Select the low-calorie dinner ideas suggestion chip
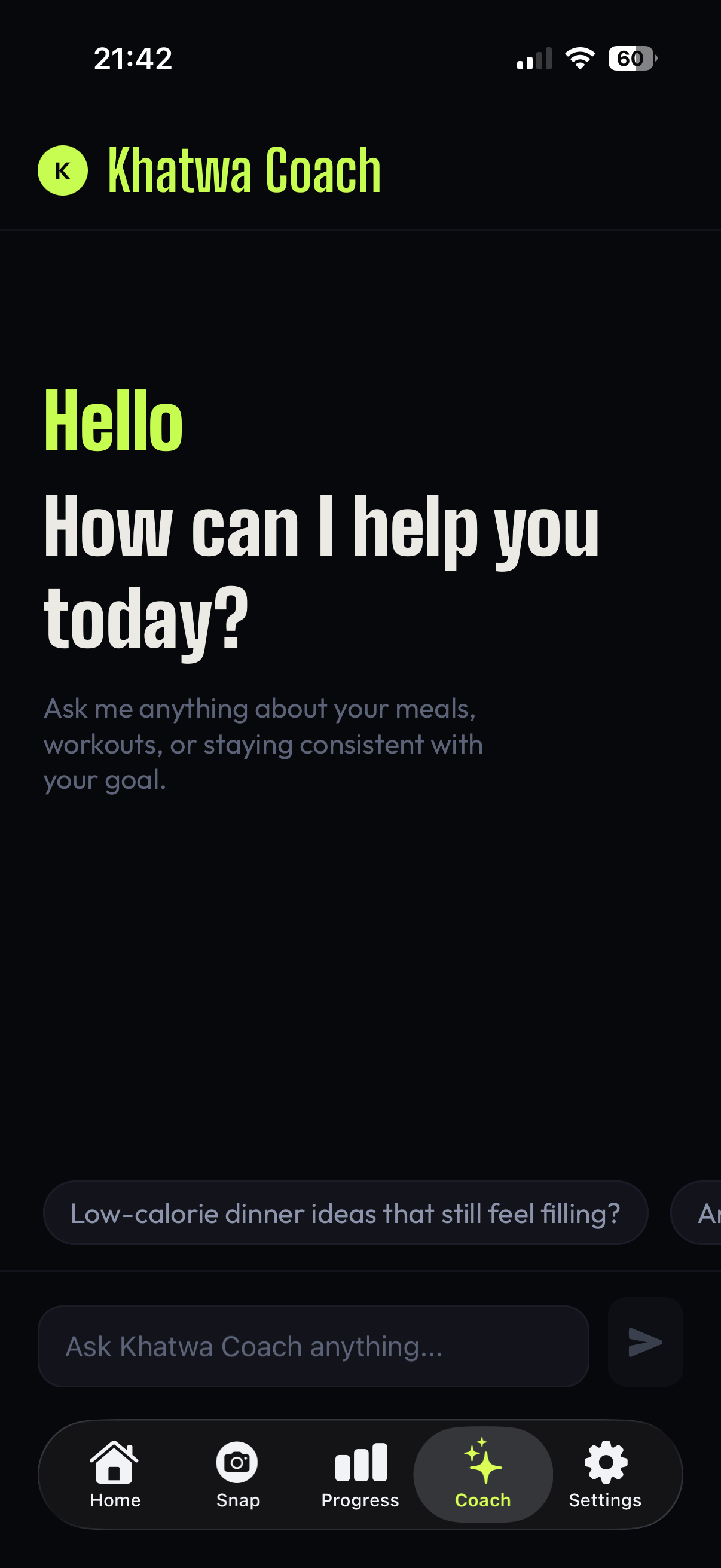 click(345, 1213)
